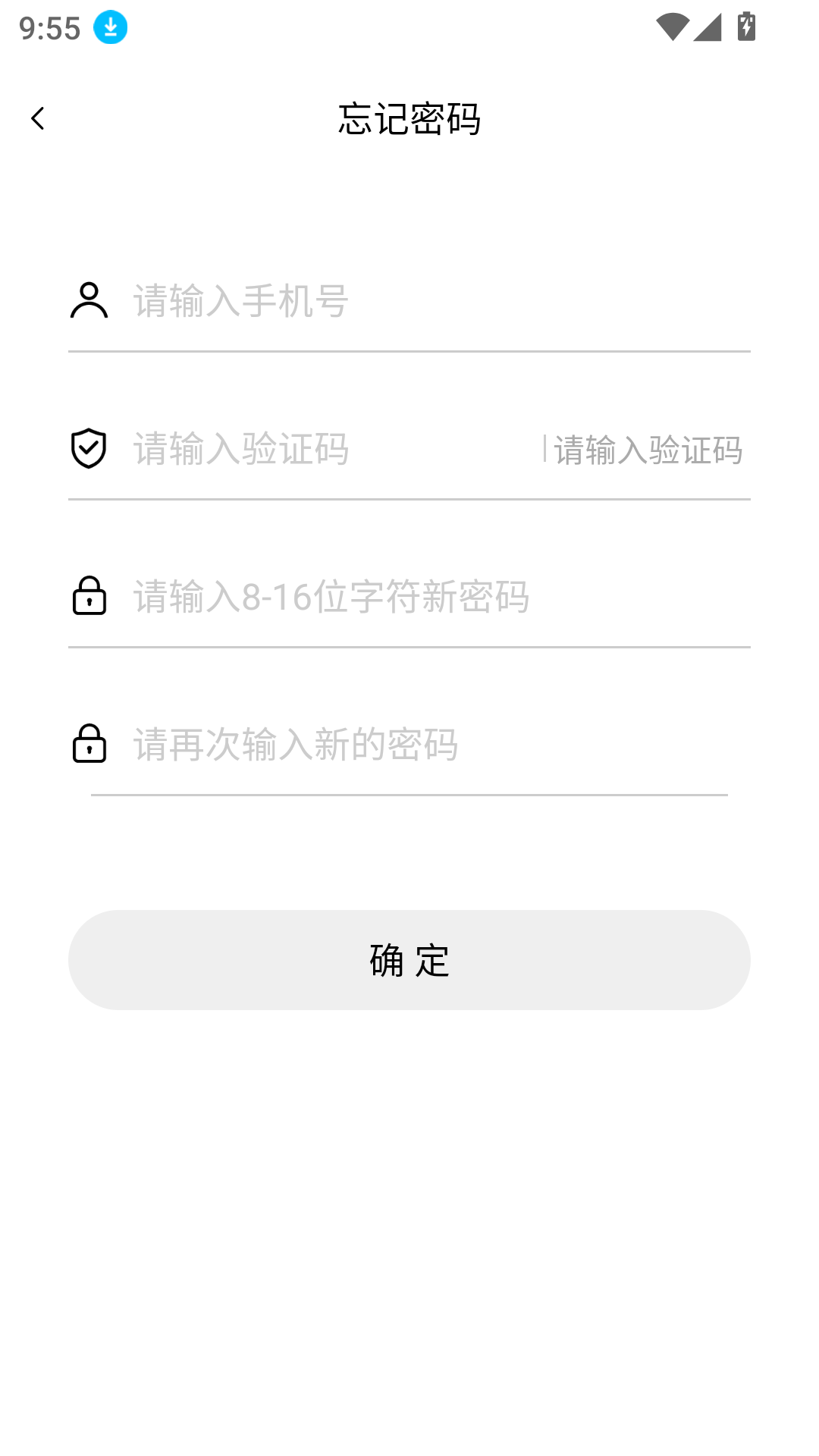Viewport: 819px width, 1456px height.
Task: Click the lock icon beside confirm password field
Action: [89, 745]
